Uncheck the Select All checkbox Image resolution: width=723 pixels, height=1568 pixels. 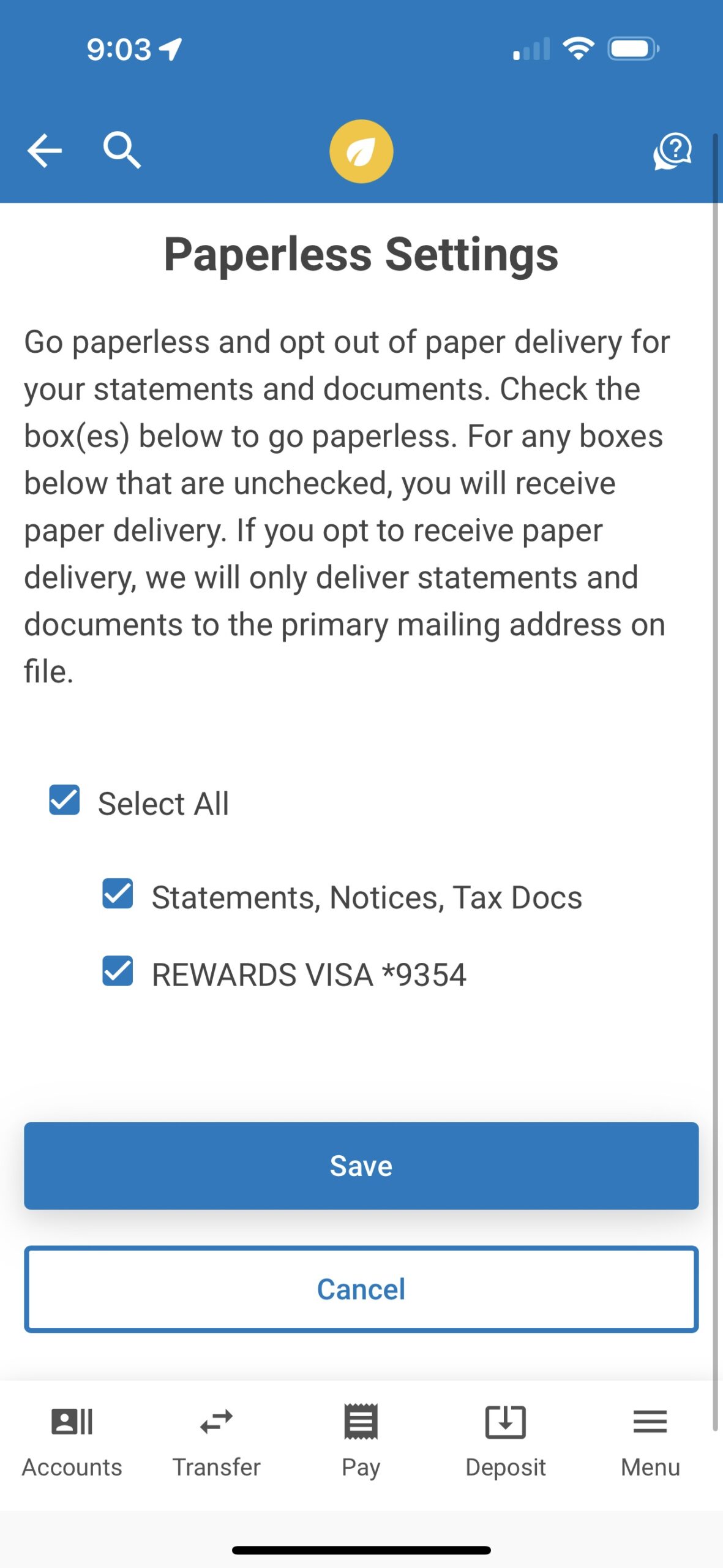point(64,800)
